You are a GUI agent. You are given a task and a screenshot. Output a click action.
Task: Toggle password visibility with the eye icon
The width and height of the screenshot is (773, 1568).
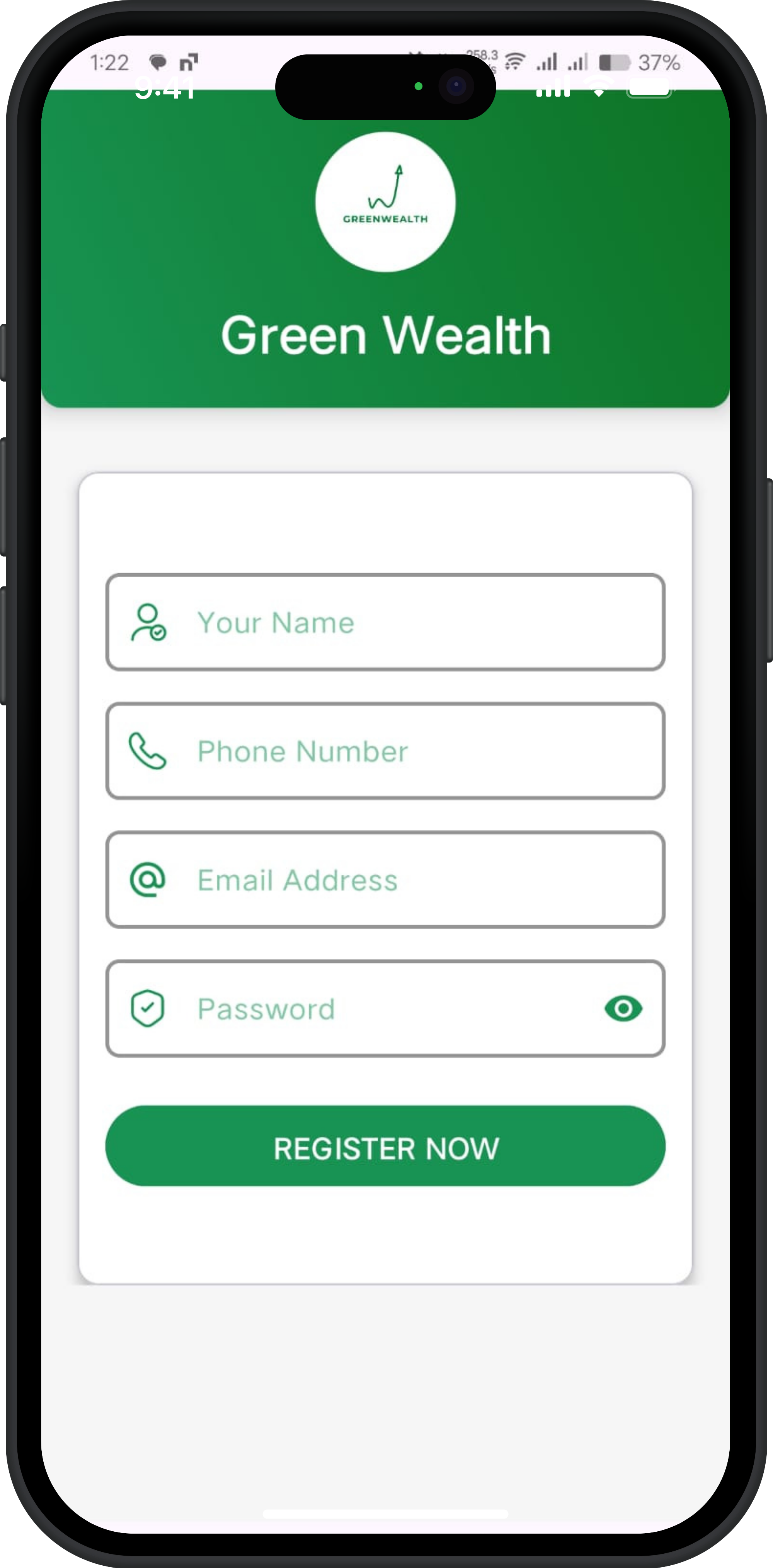[623, 1009]
